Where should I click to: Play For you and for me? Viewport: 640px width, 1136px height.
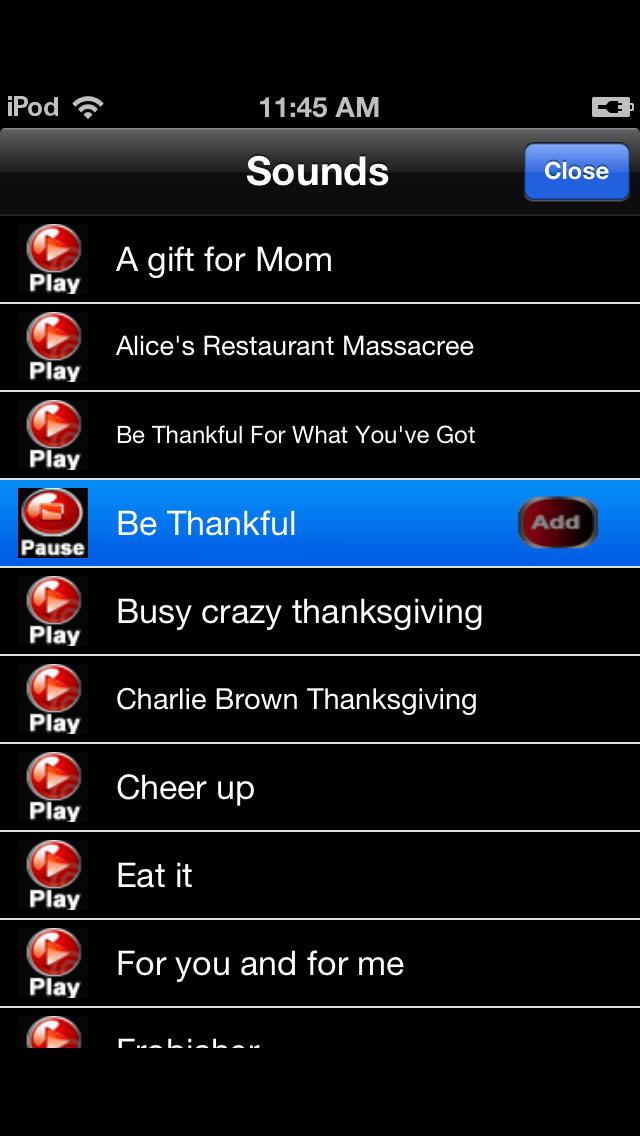(x=53, y=963)
